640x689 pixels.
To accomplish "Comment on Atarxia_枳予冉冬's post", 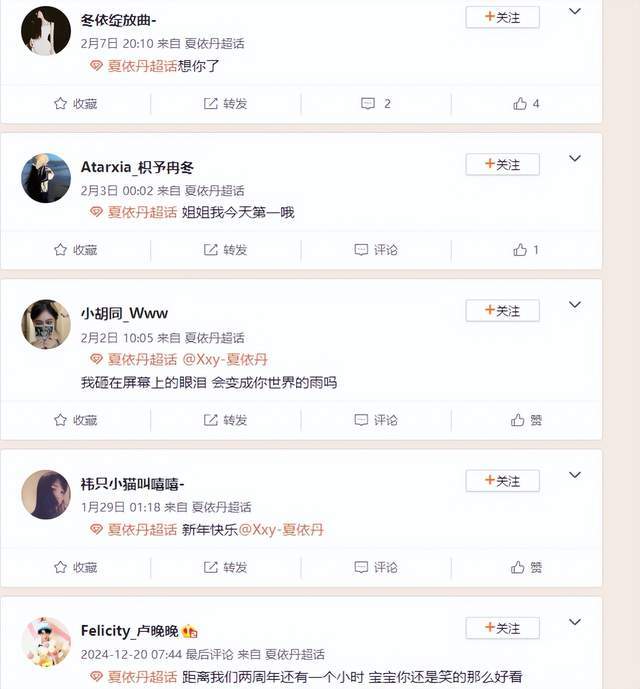I will pyautogui.click(x=375, y=250).
